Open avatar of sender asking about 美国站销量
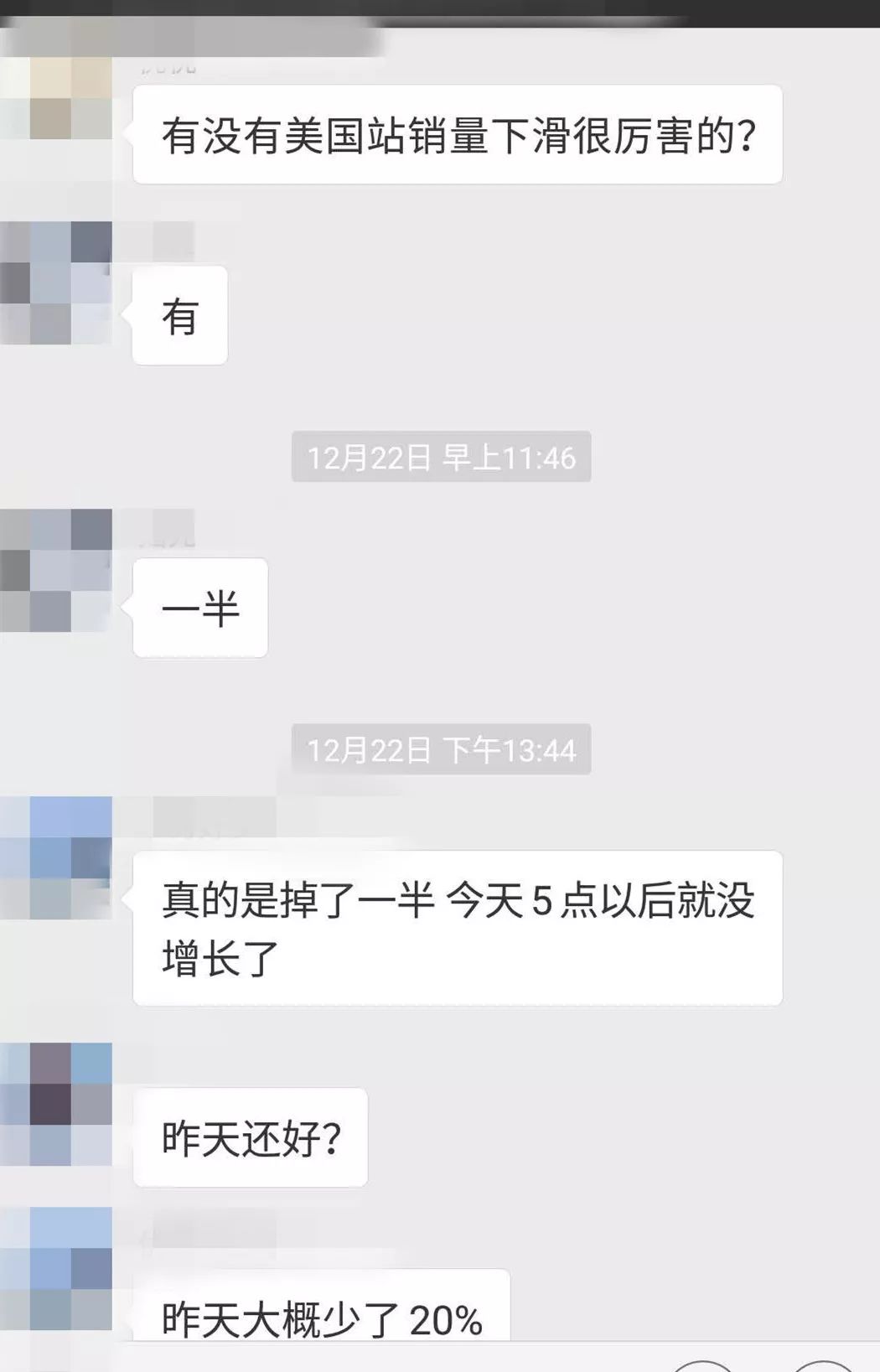The image size is (880, 1372). pos(56,98)
